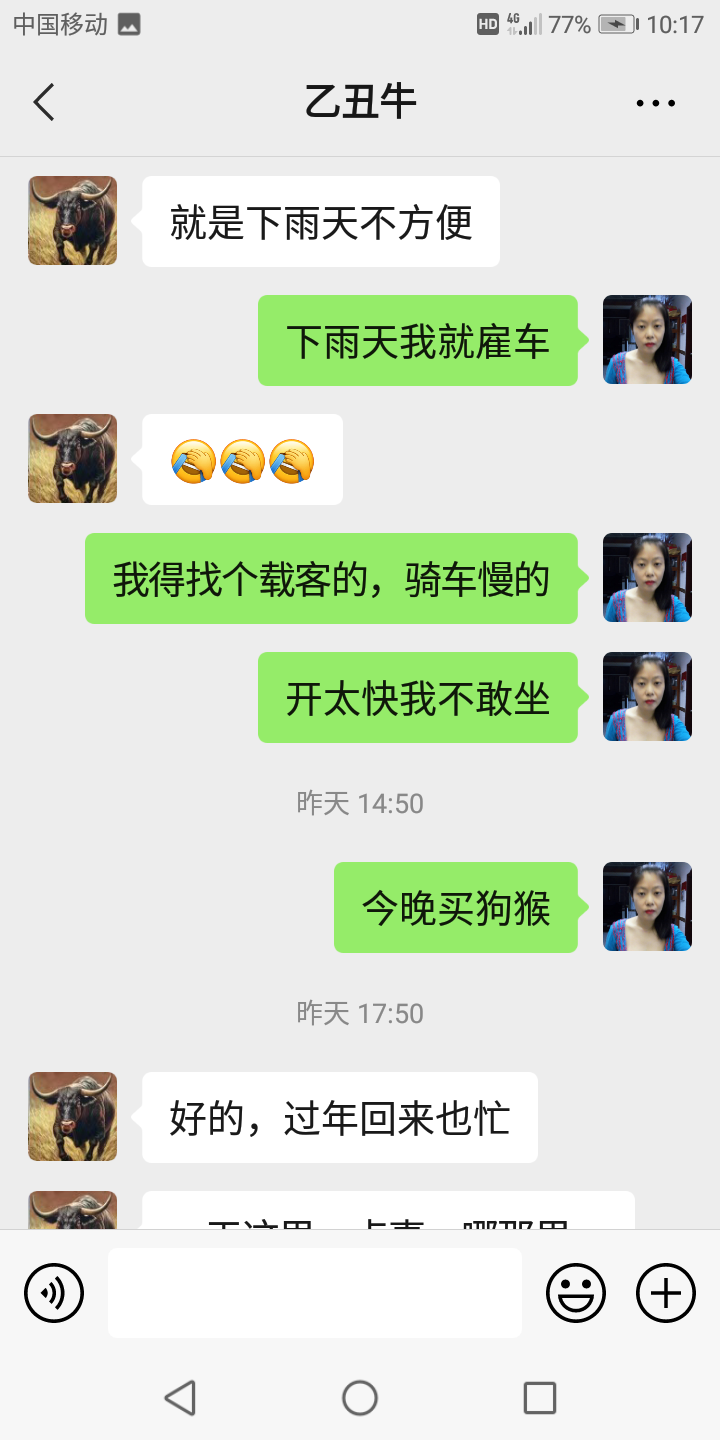
Task: Select the message 就是下雨天不方便
Action: point(320,221)
